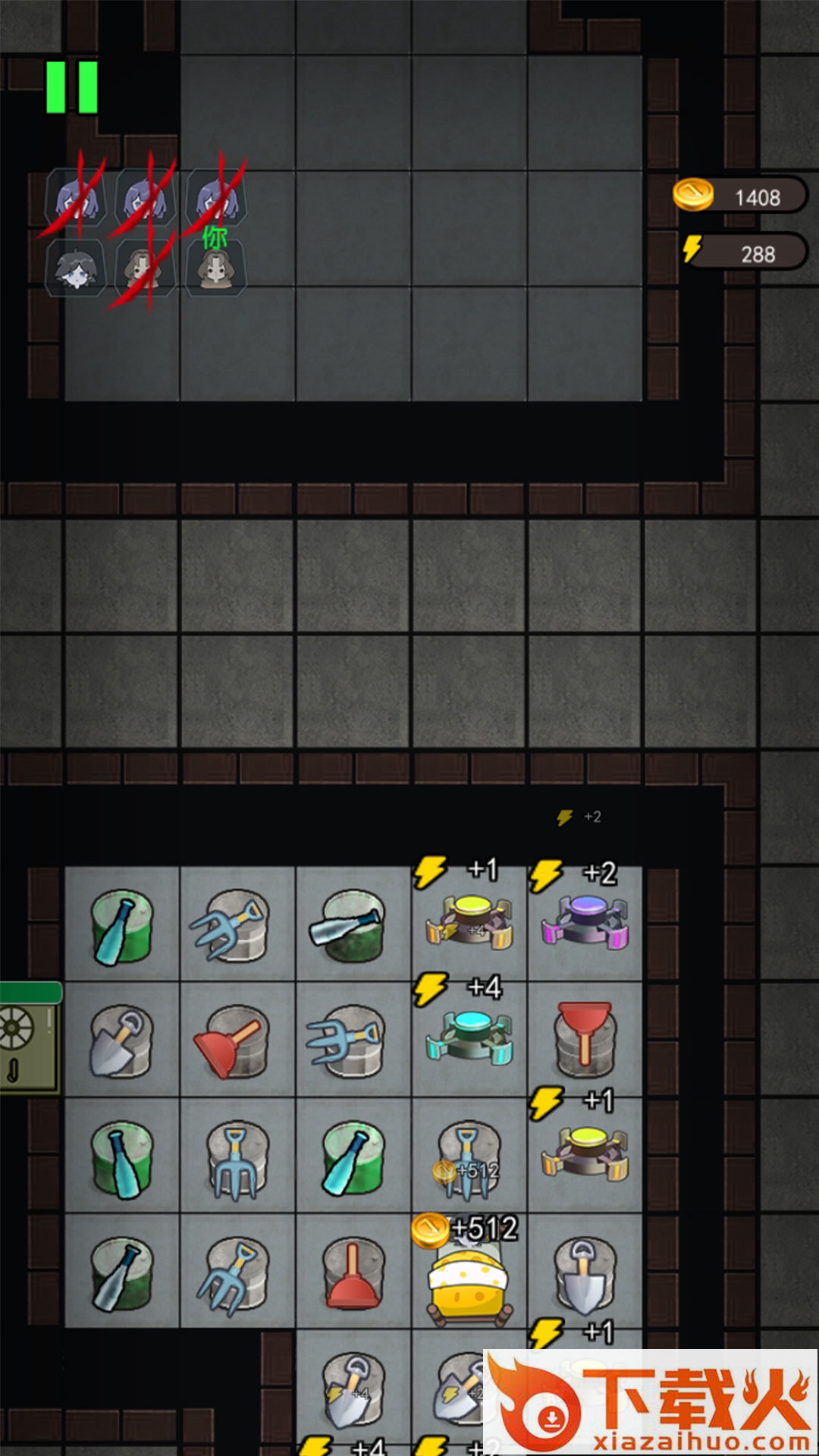Image resolution: width=819 pixels, height=1456 pixels.
Task: Tap the green door on the left wall
Action: [28, 1039]
